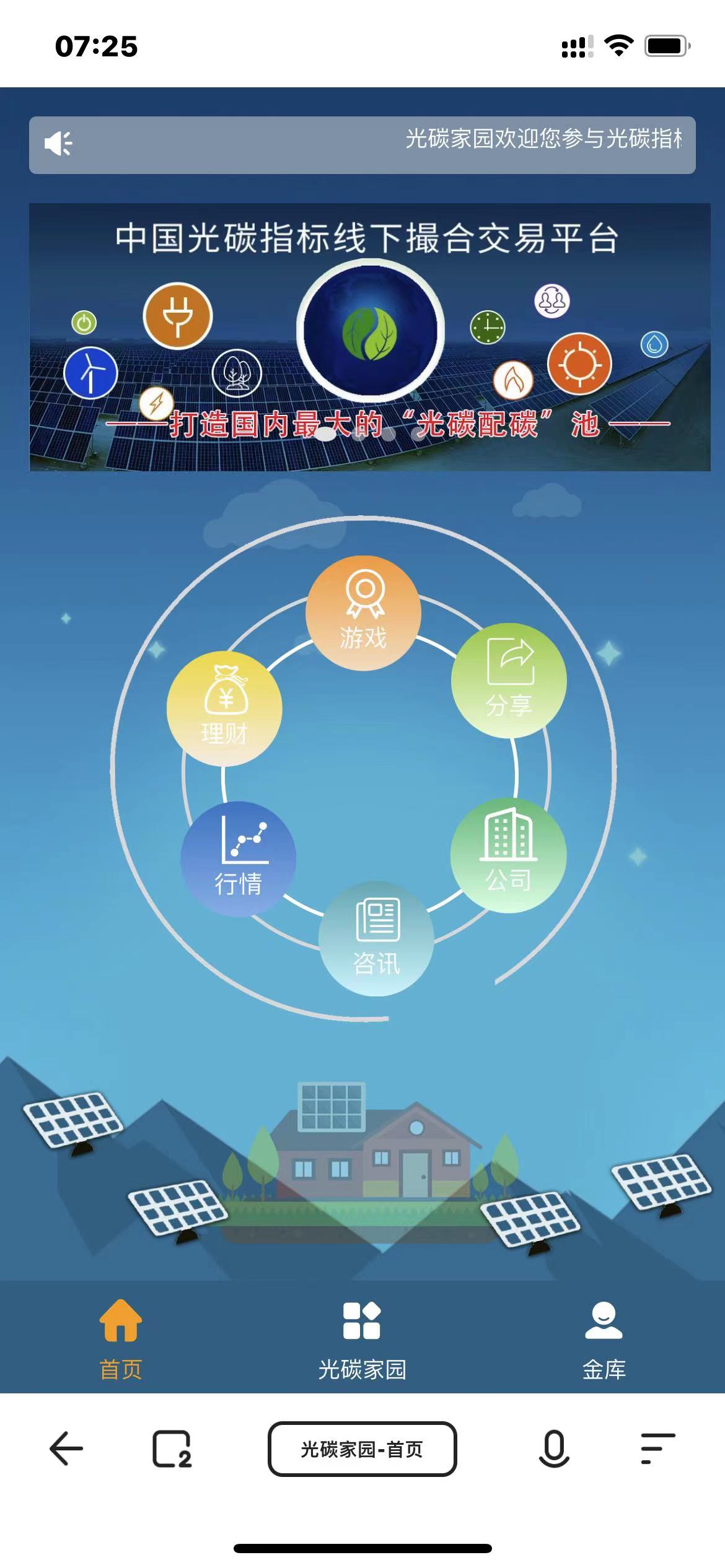Open the browser tabs switcher
This screenshot has width=725, height=1568.
pos(172,1448)
